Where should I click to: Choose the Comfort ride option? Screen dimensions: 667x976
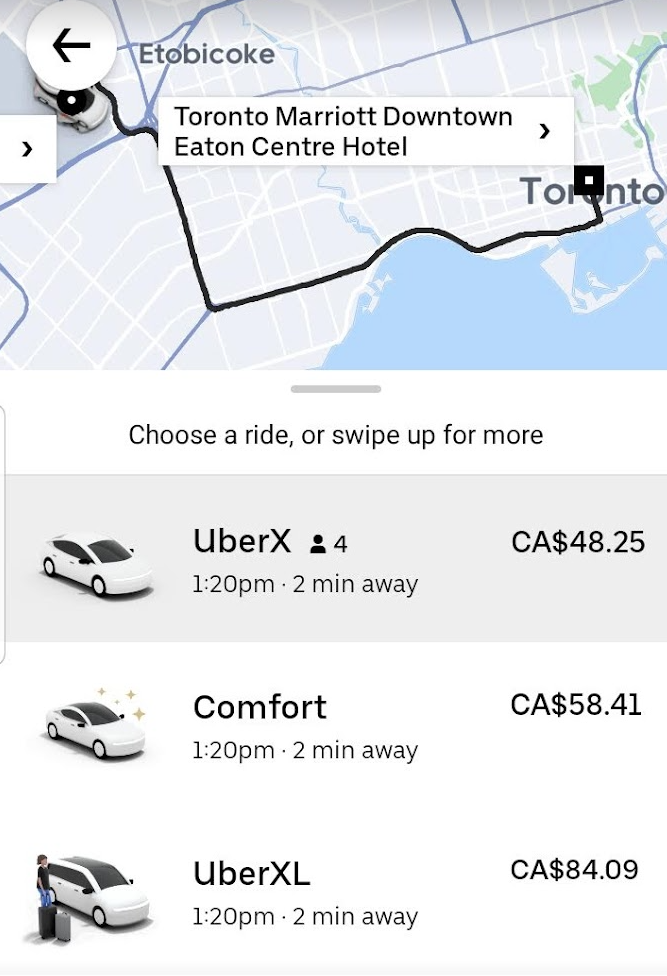pyautogui.click(x=333, y=724)
